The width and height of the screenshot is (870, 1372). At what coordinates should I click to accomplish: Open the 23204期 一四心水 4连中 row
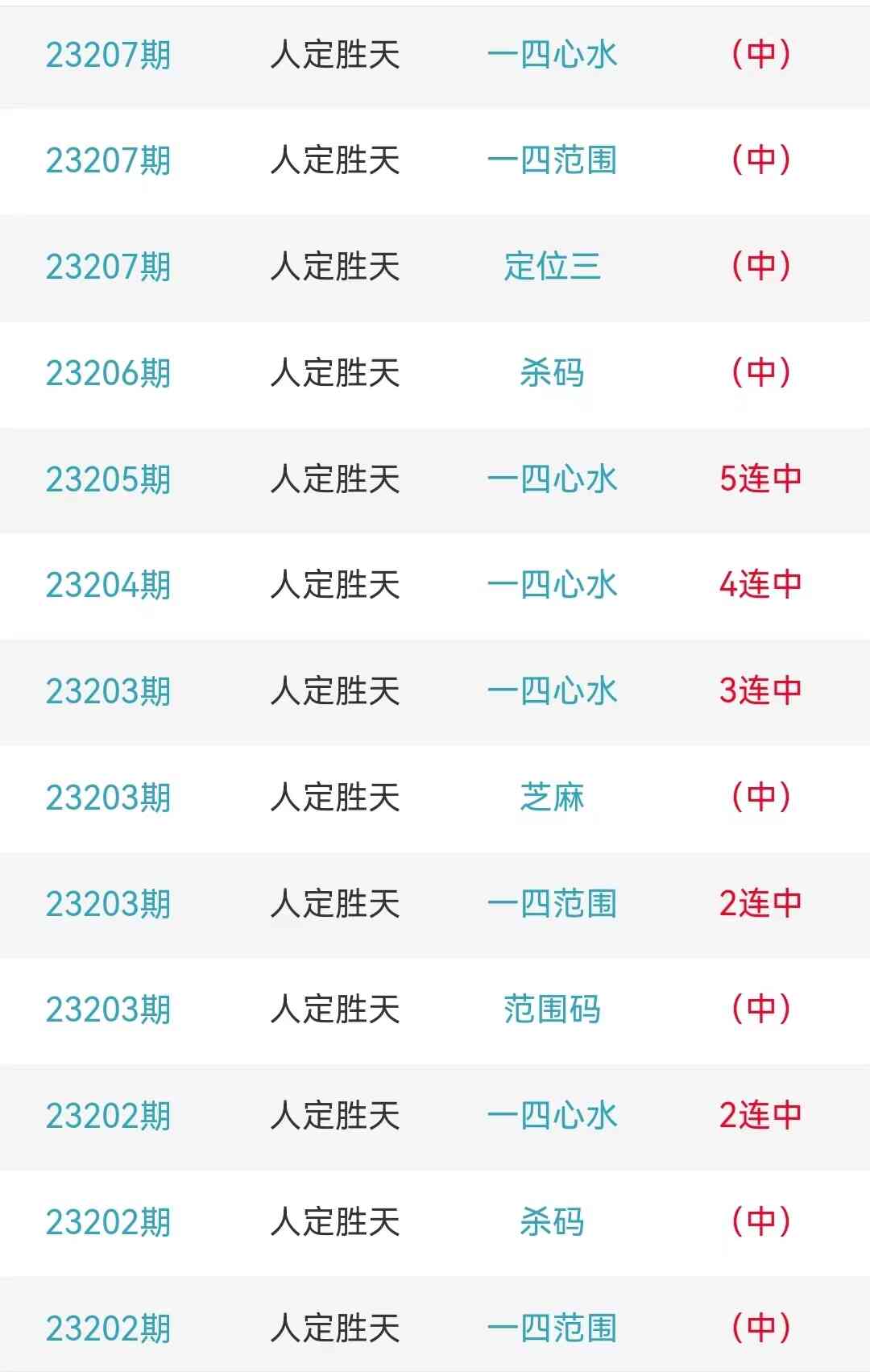coord(552,585)
